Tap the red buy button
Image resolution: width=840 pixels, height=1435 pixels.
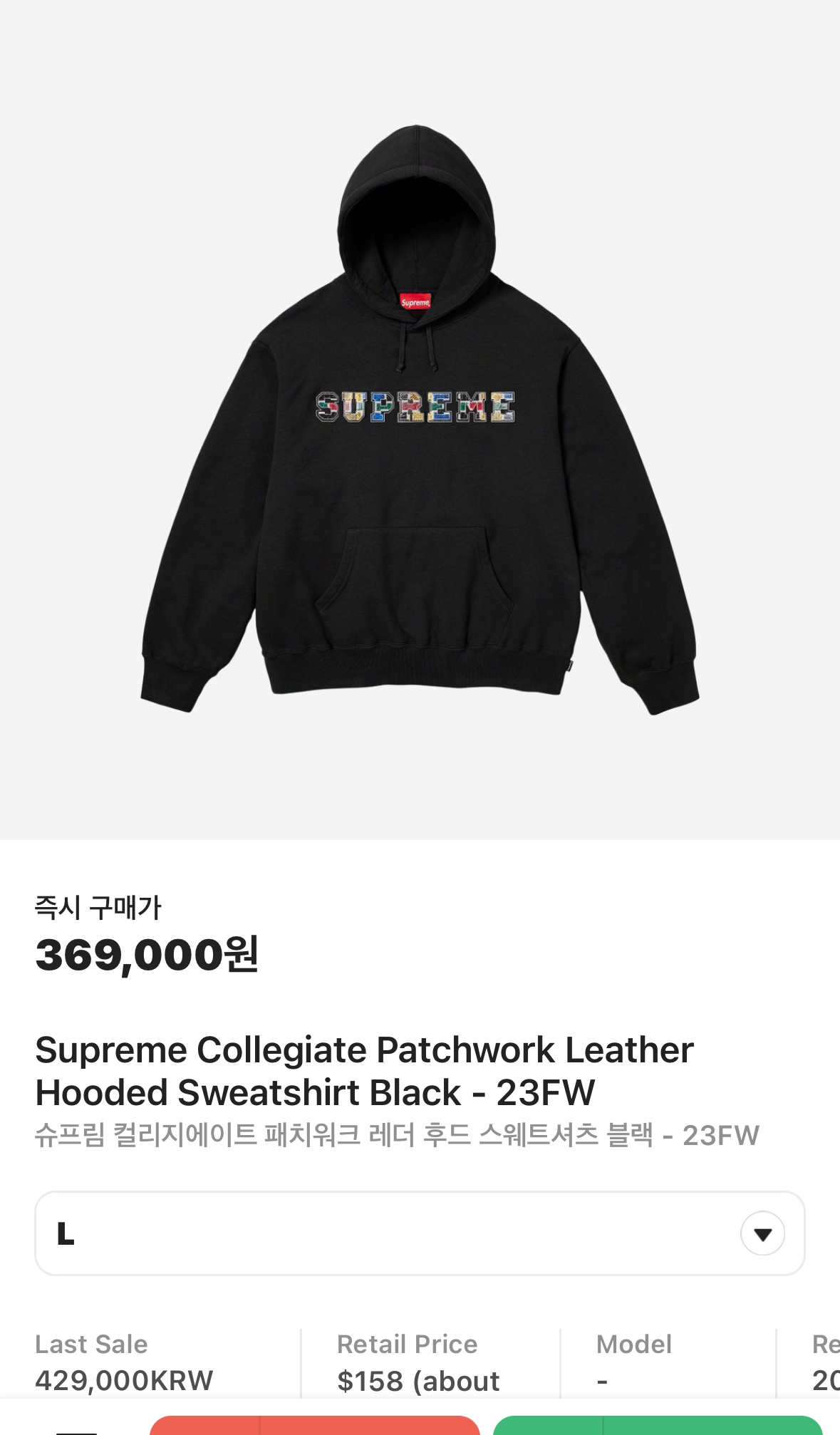tap(313, 1426)
